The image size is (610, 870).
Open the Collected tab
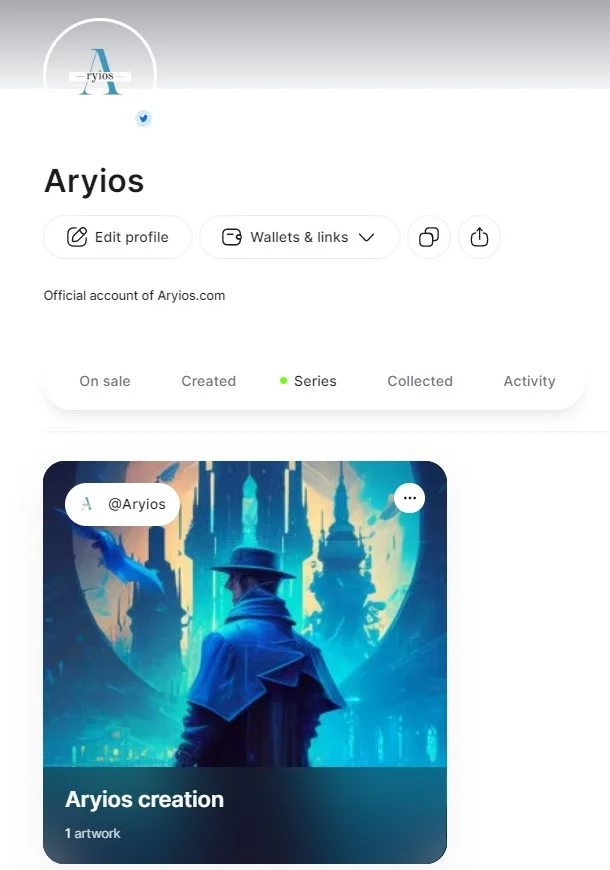click(x=420, y=381)
